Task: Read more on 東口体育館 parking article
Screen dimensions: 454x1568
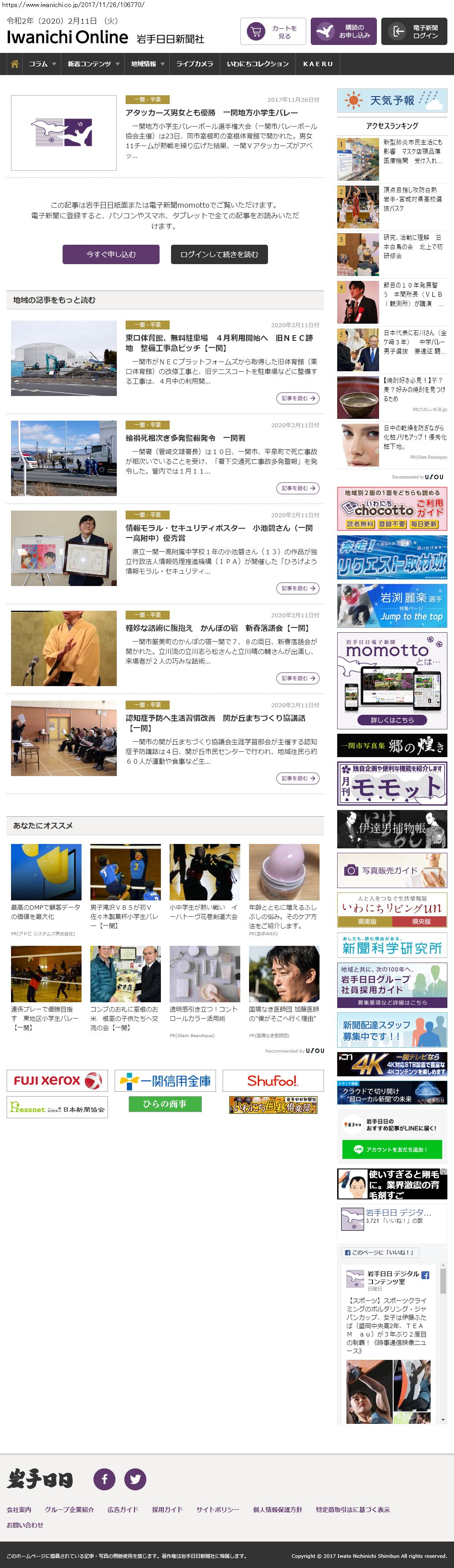Action: coord(298,398)
